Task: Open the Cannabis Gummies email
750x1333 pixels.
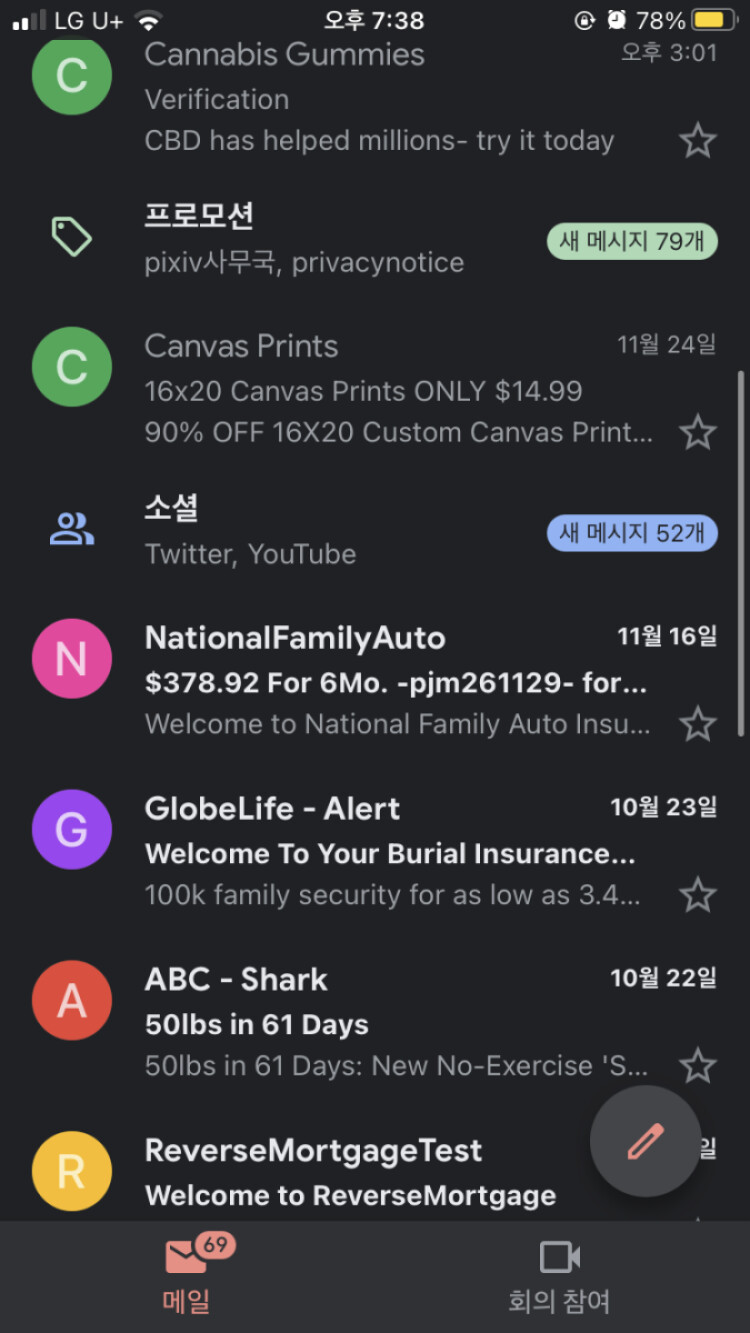Action: pyautogui.click(x=375, y=98)
